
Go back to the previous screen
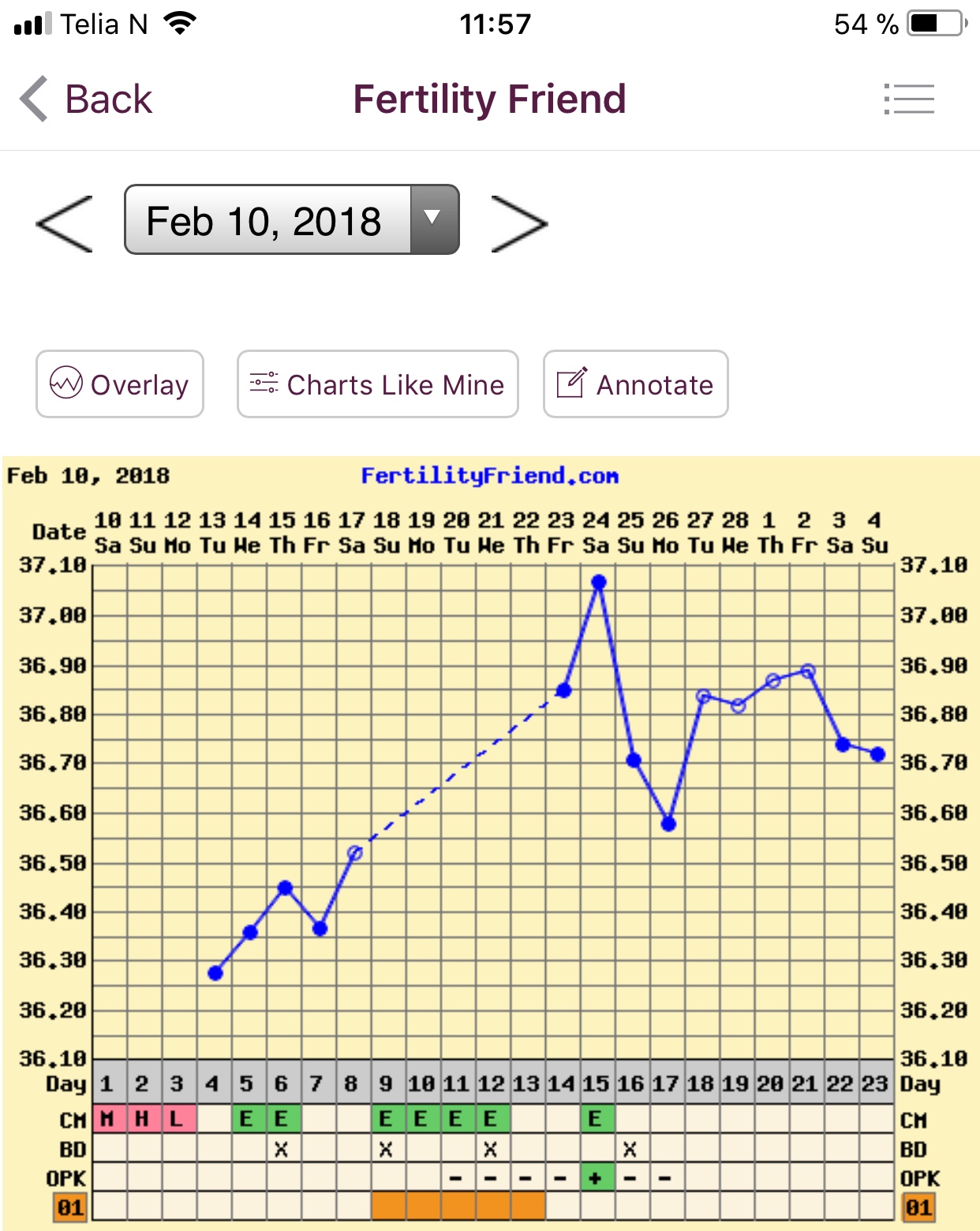tap(85, 99)
